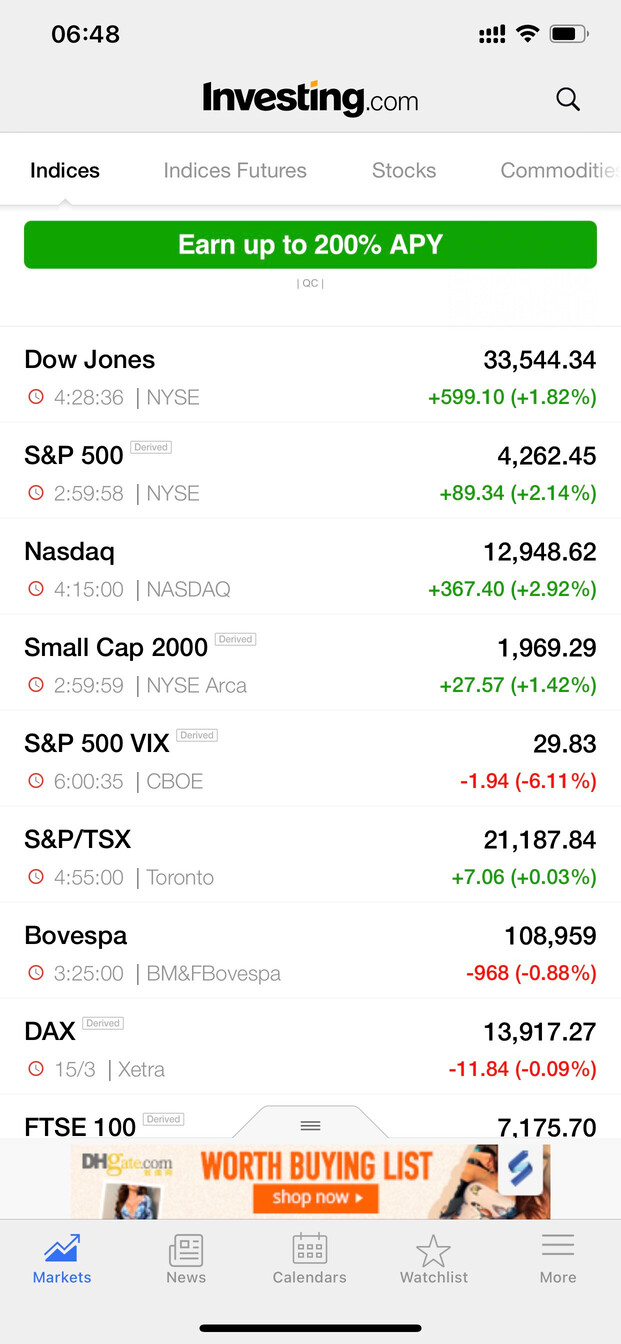Tap the Earn up to 200% APY banner
The width and height of the screenshot is (621, 1344).
[310, 245]
